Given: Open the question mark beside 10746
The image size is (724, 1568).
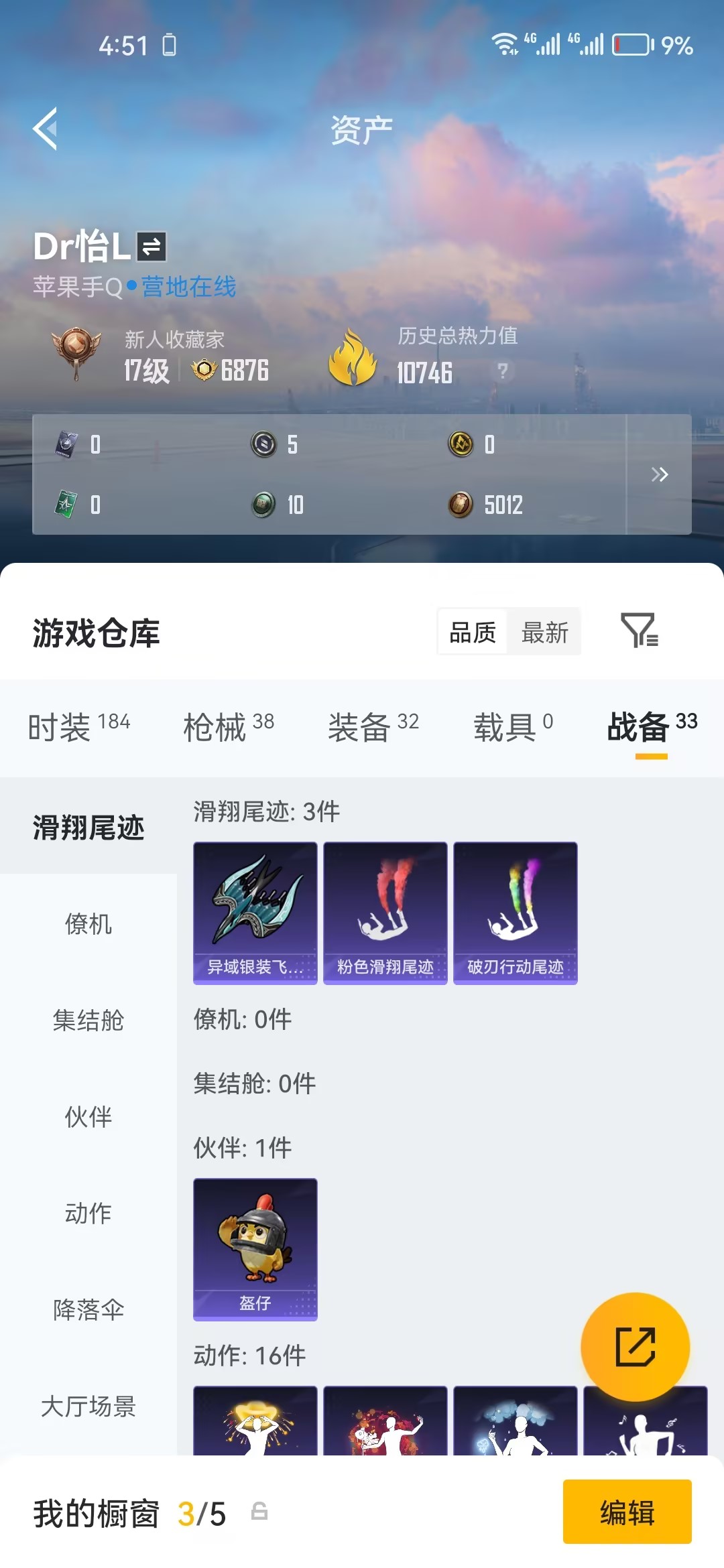Looking at the screenshot, I should click(x=503, y=373).
